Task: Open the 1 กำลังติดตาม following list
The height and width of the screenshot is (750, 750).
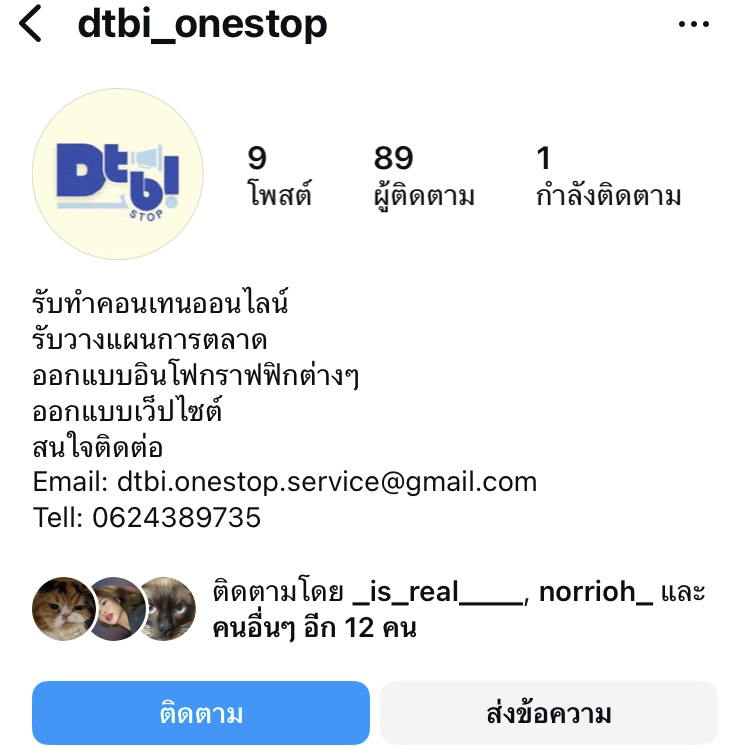Action: [608, 176]
